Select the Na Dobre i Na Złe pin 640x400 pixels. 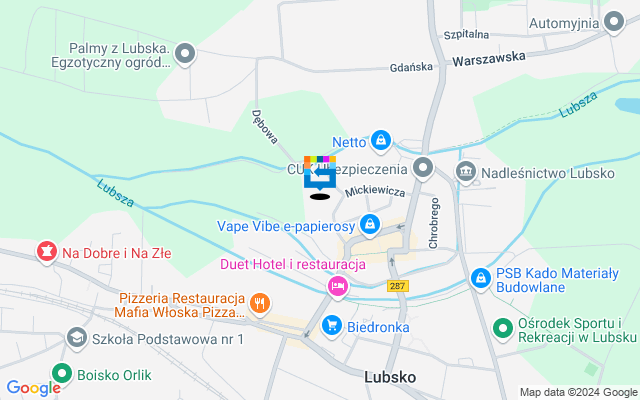pyautogui.click(x=46, y=252)
